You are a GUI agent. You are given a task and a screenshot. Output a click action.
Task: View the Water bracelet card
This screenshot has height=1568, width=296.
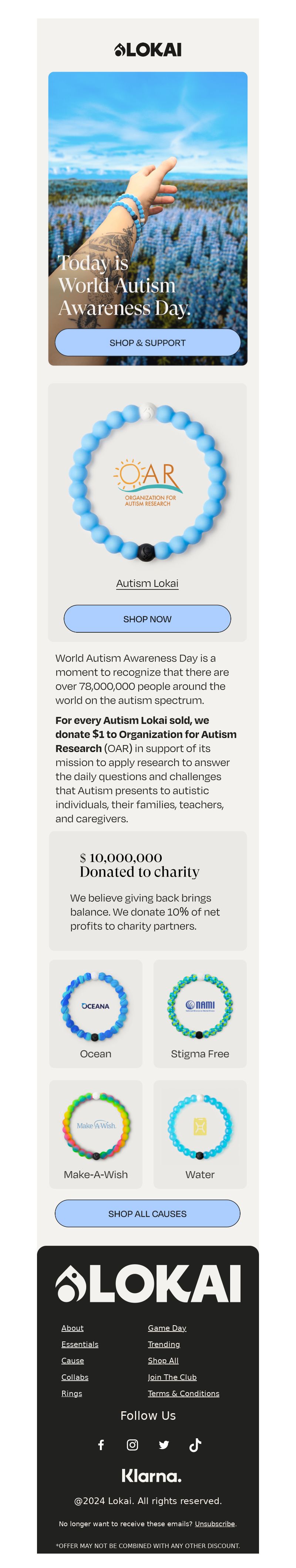pos(200,1134)
